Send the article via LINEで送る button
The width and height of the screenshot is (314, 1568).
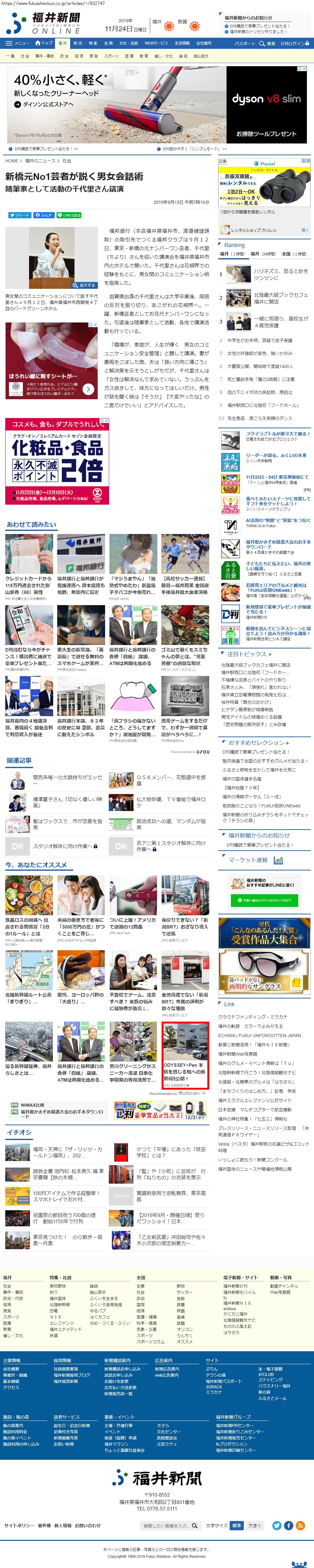[x=69, y=215]
